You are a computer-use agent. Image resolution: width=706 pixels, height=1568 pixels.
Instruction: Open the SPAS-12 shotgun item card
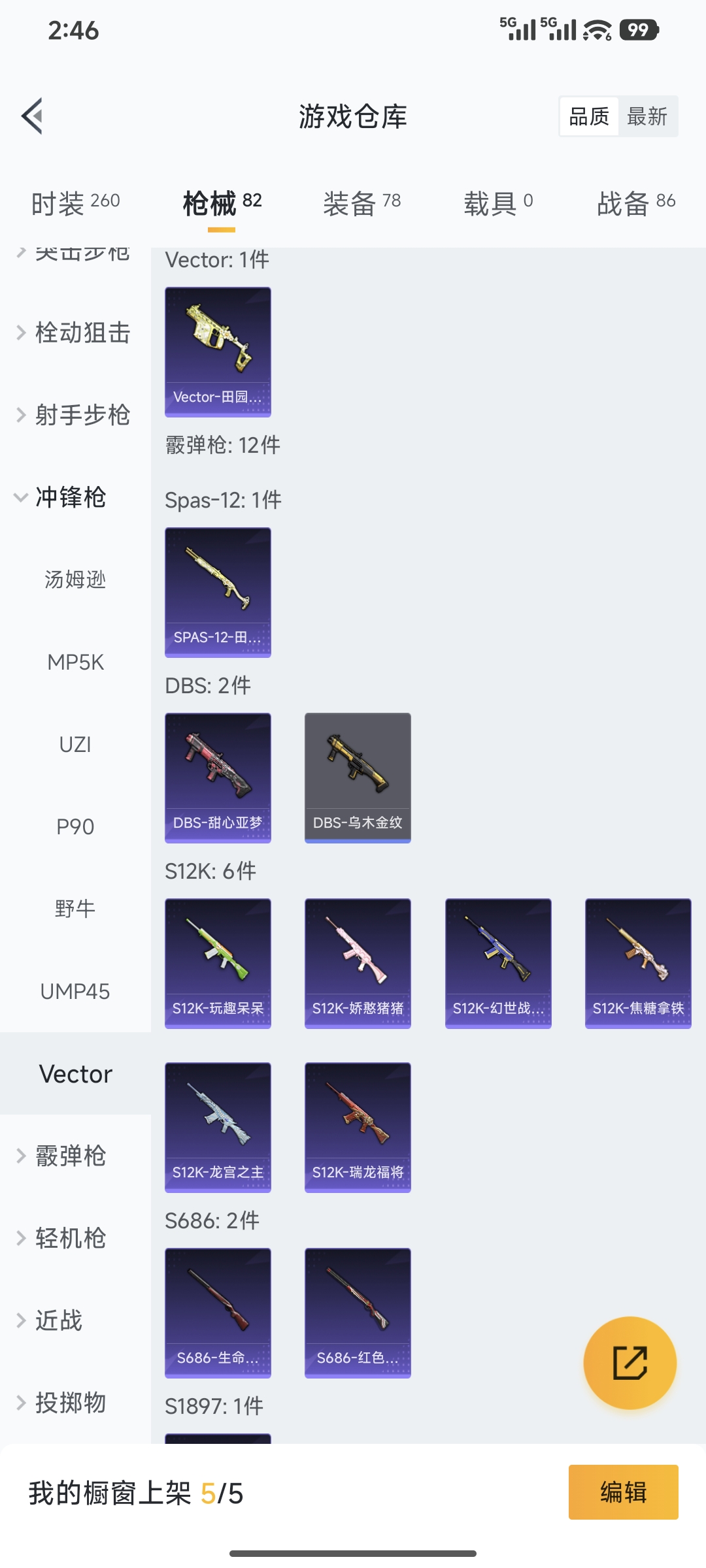218,591
